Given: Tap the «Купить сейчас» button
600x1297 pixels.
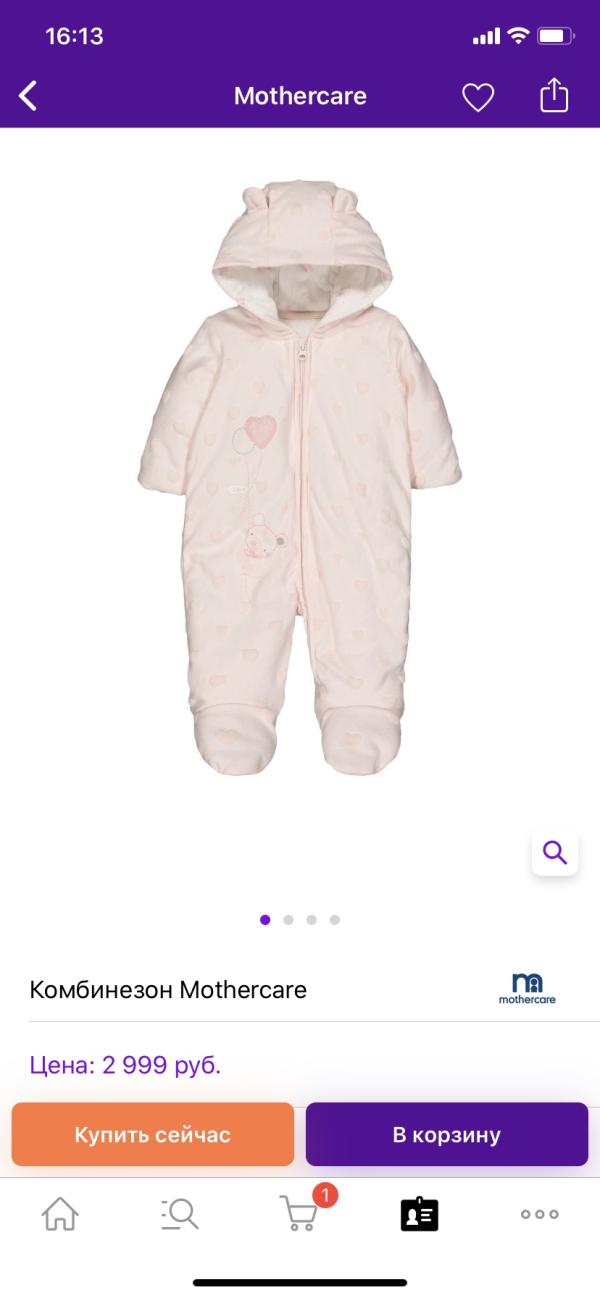Looking at the screenshot, I should pos(153,1134).
